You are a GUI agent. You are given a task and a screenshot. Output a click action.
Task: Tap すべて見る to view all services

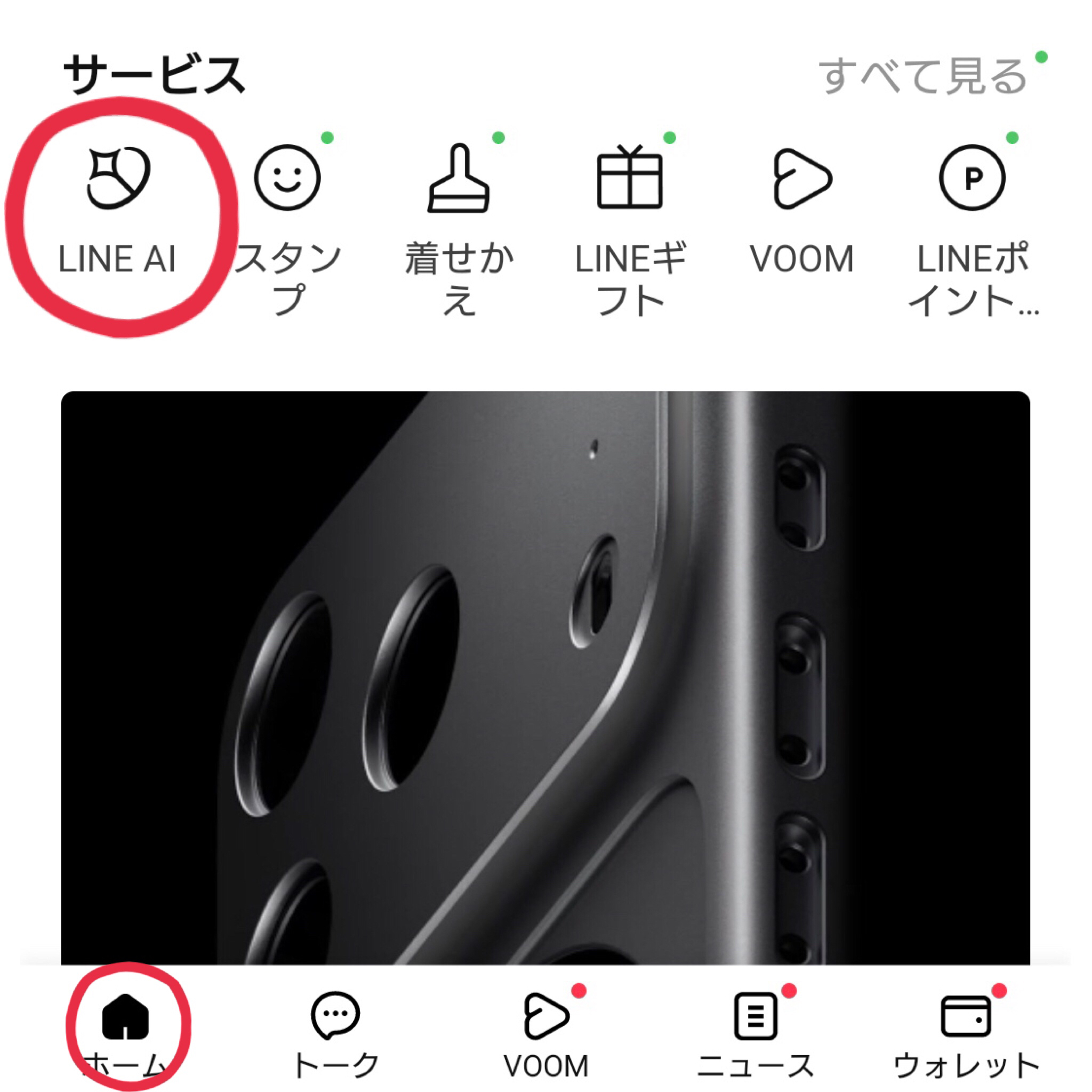(922, 76)
